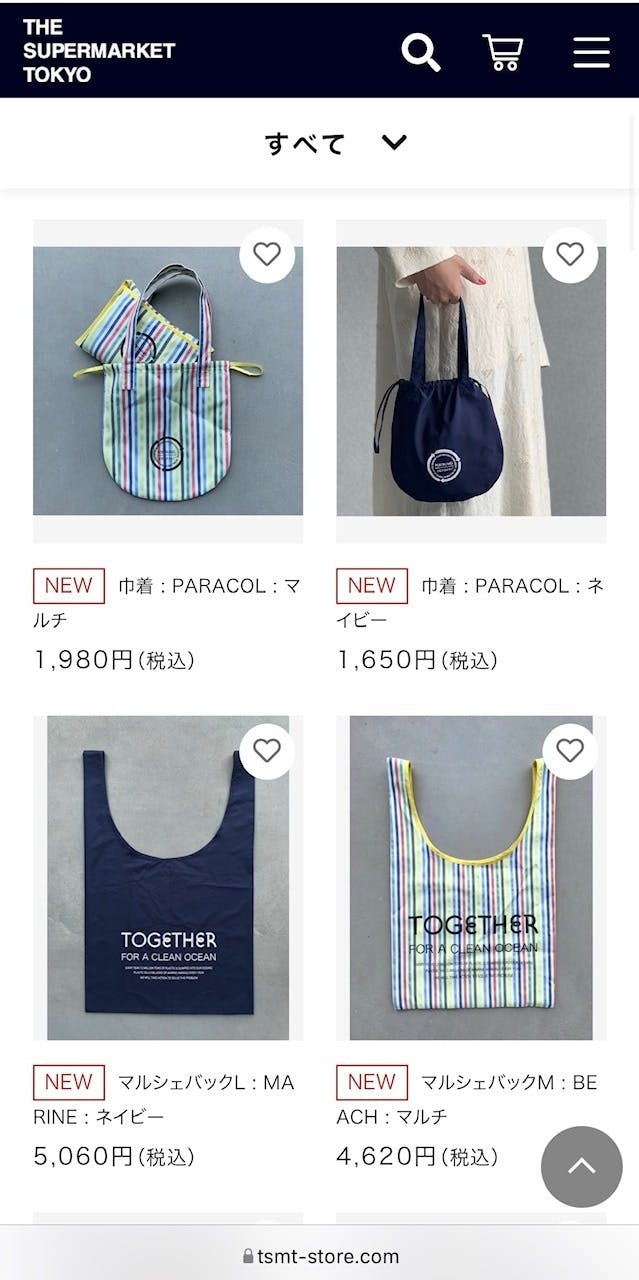Favorite the 巾着 PARACOL ネイビー item

[x=570, y=255]
